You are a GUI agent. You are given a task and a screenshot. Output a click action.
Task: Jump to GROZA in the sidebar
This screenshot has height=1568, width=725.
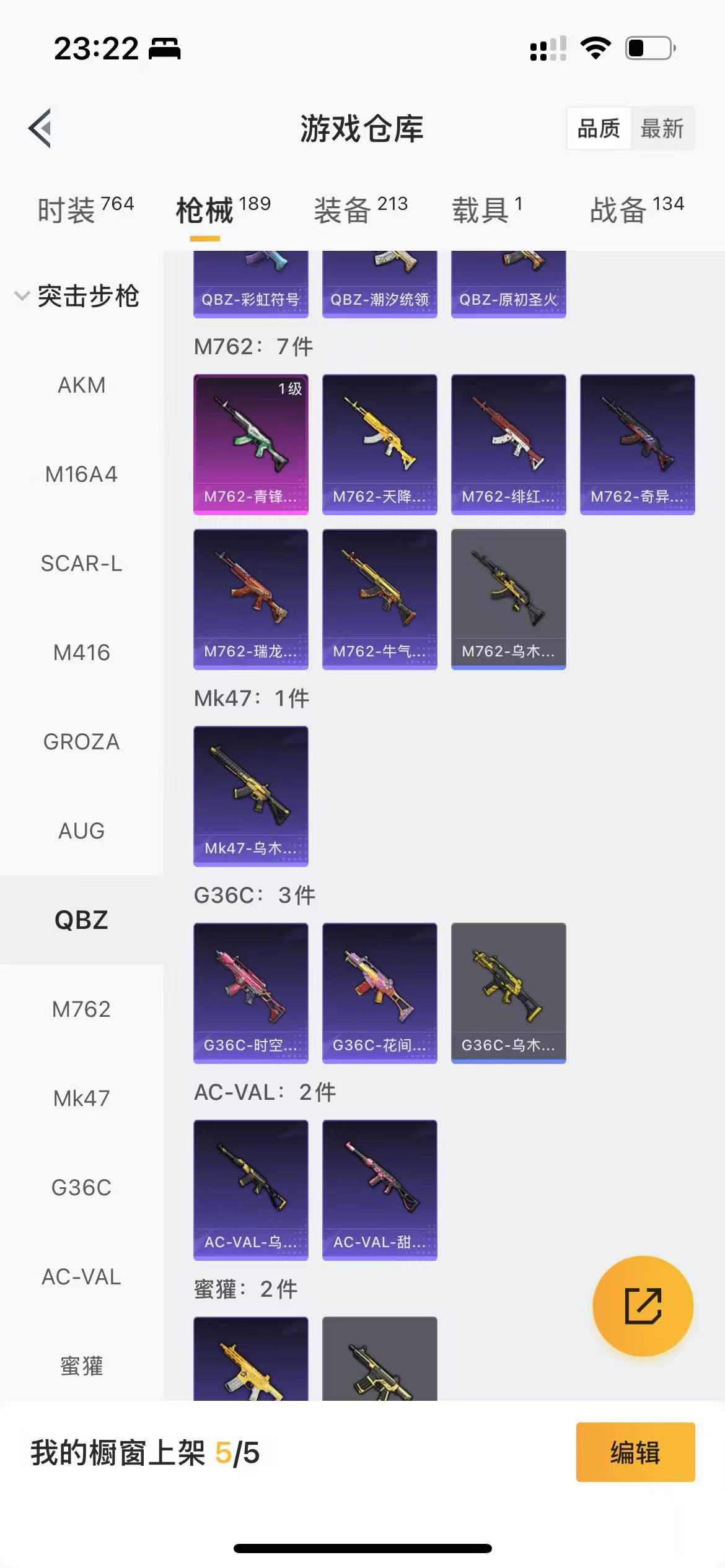(81, 742)
